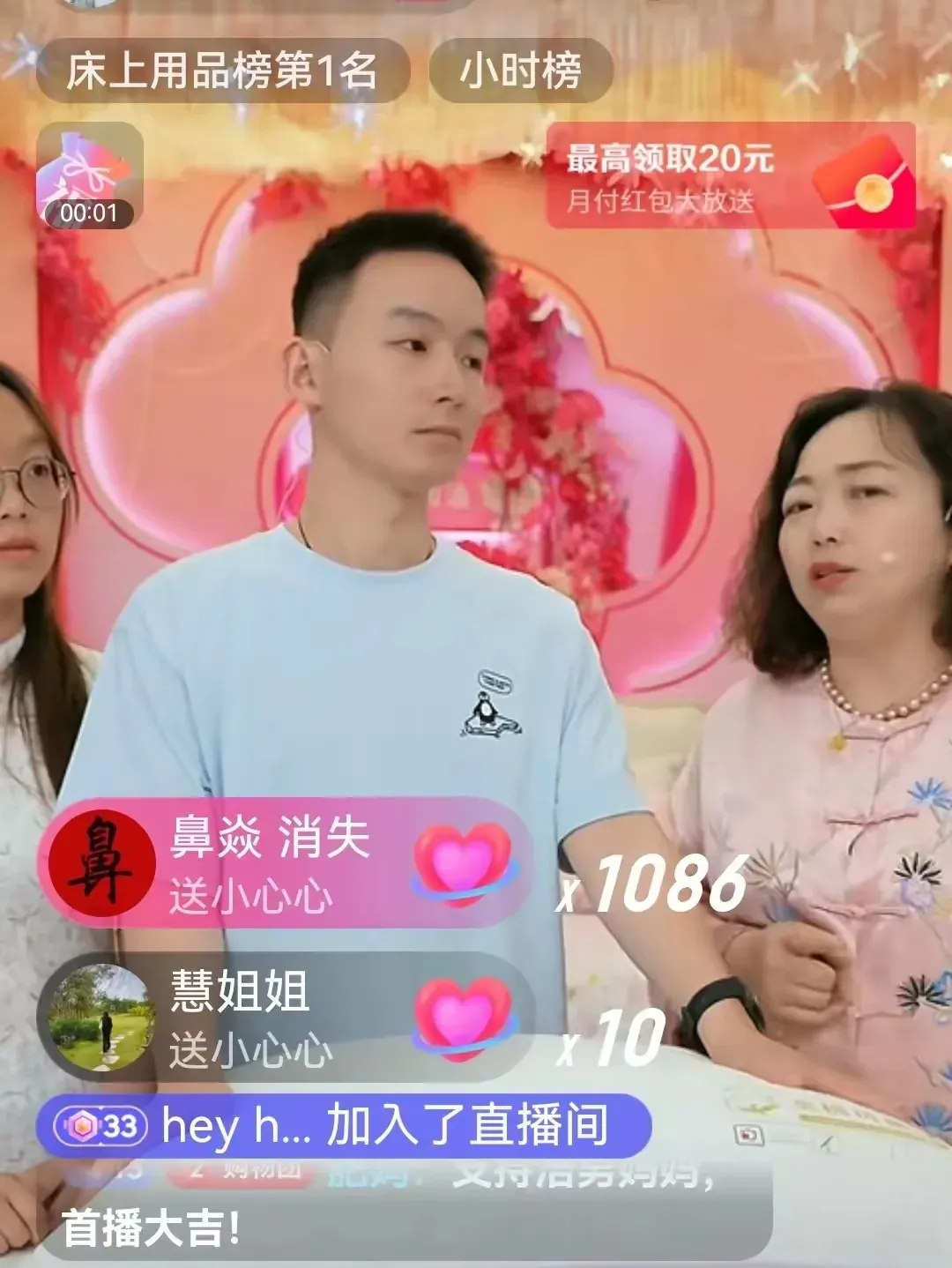Open 鼻炎 消失's profile avatar
The height and width of the screenshot is (1268, 952).
pos(101,862)
